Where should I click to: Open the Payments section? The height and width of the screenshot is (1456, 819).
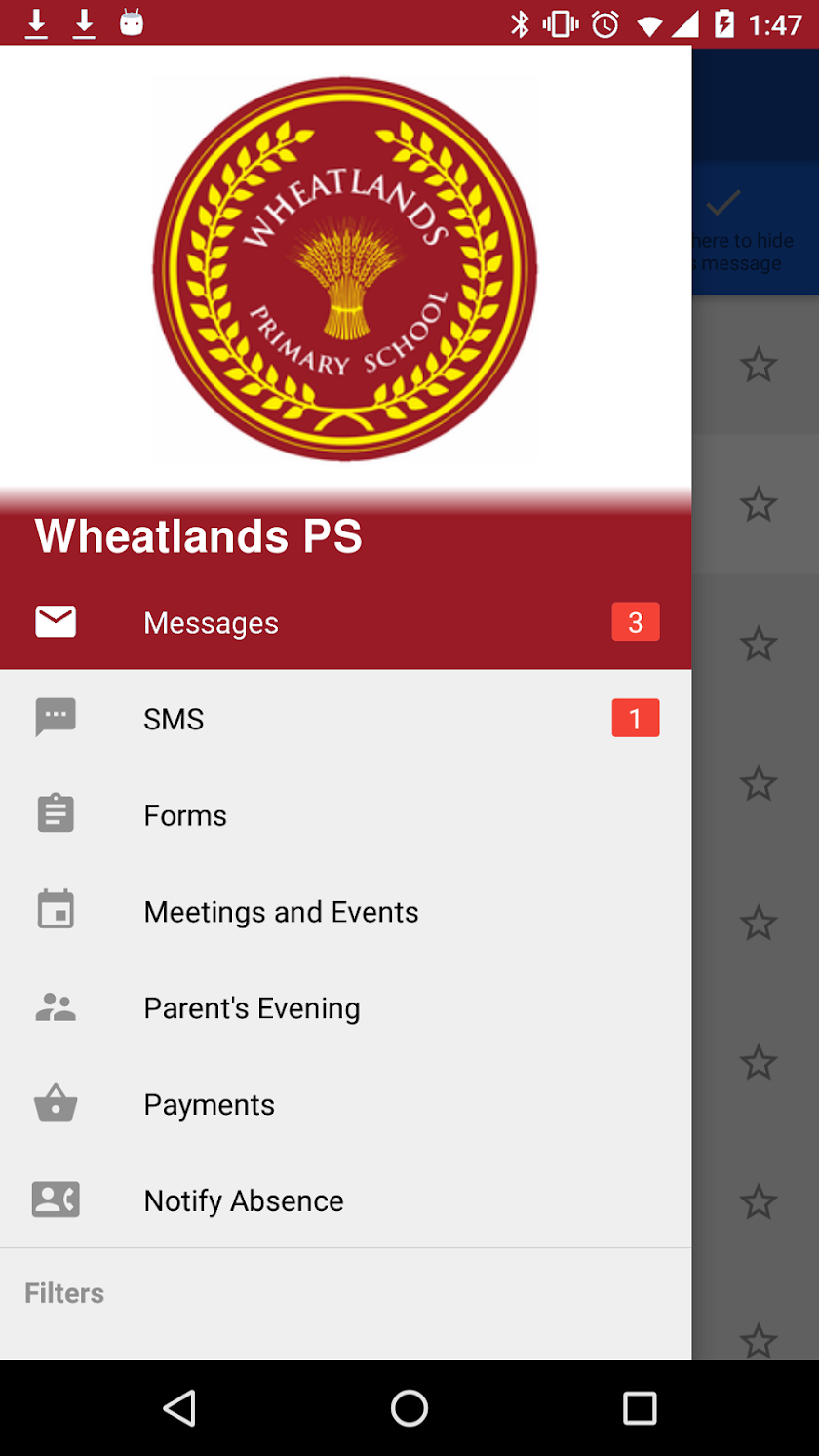click(x=209, y=1105)
